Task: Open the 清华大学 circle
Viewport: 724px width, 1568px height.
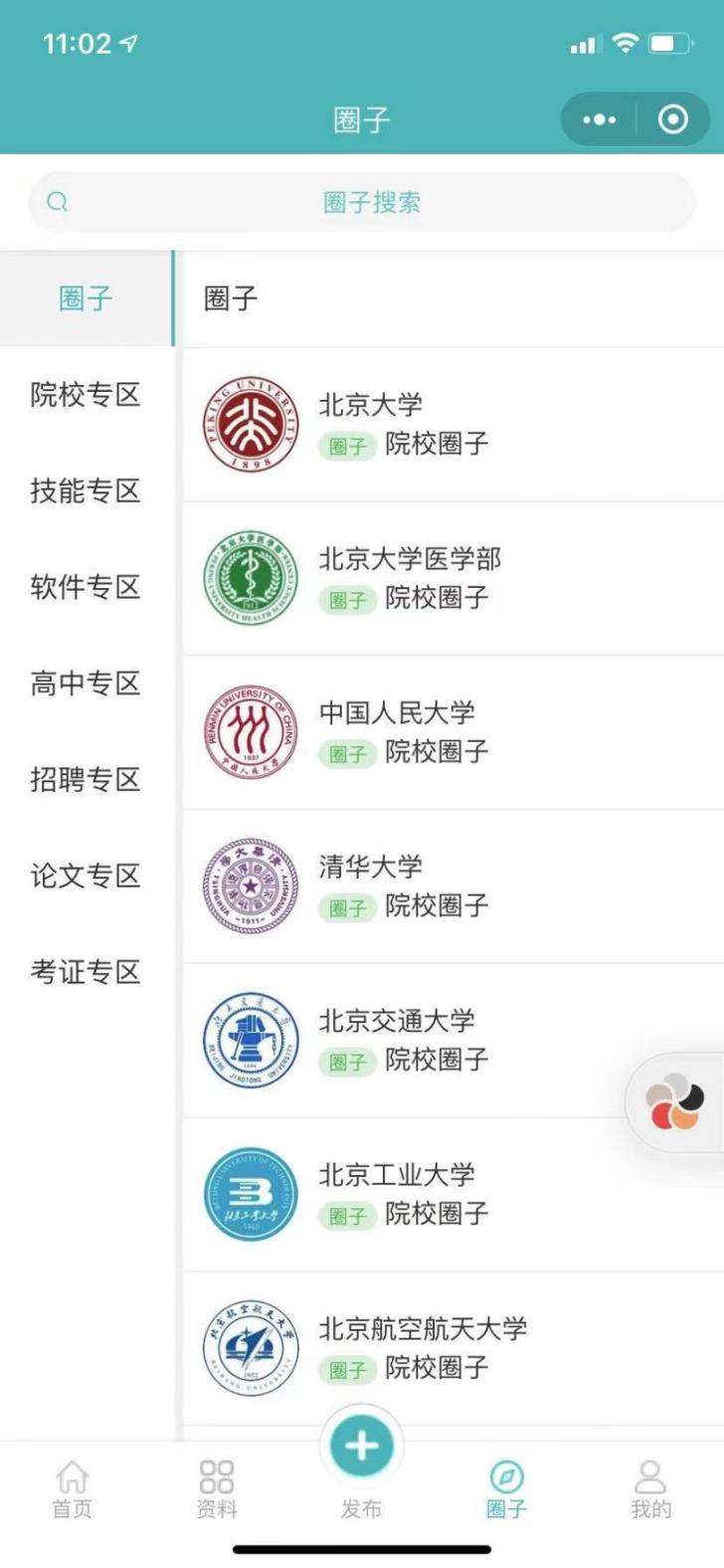Action: 452,886
